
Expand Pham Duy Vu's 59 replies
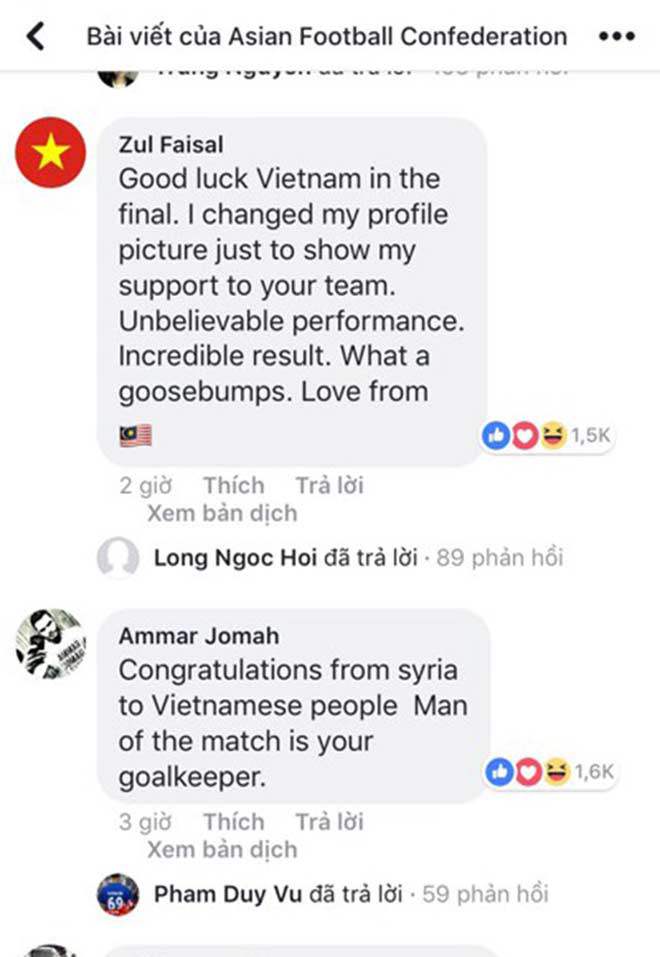point(350,894)
